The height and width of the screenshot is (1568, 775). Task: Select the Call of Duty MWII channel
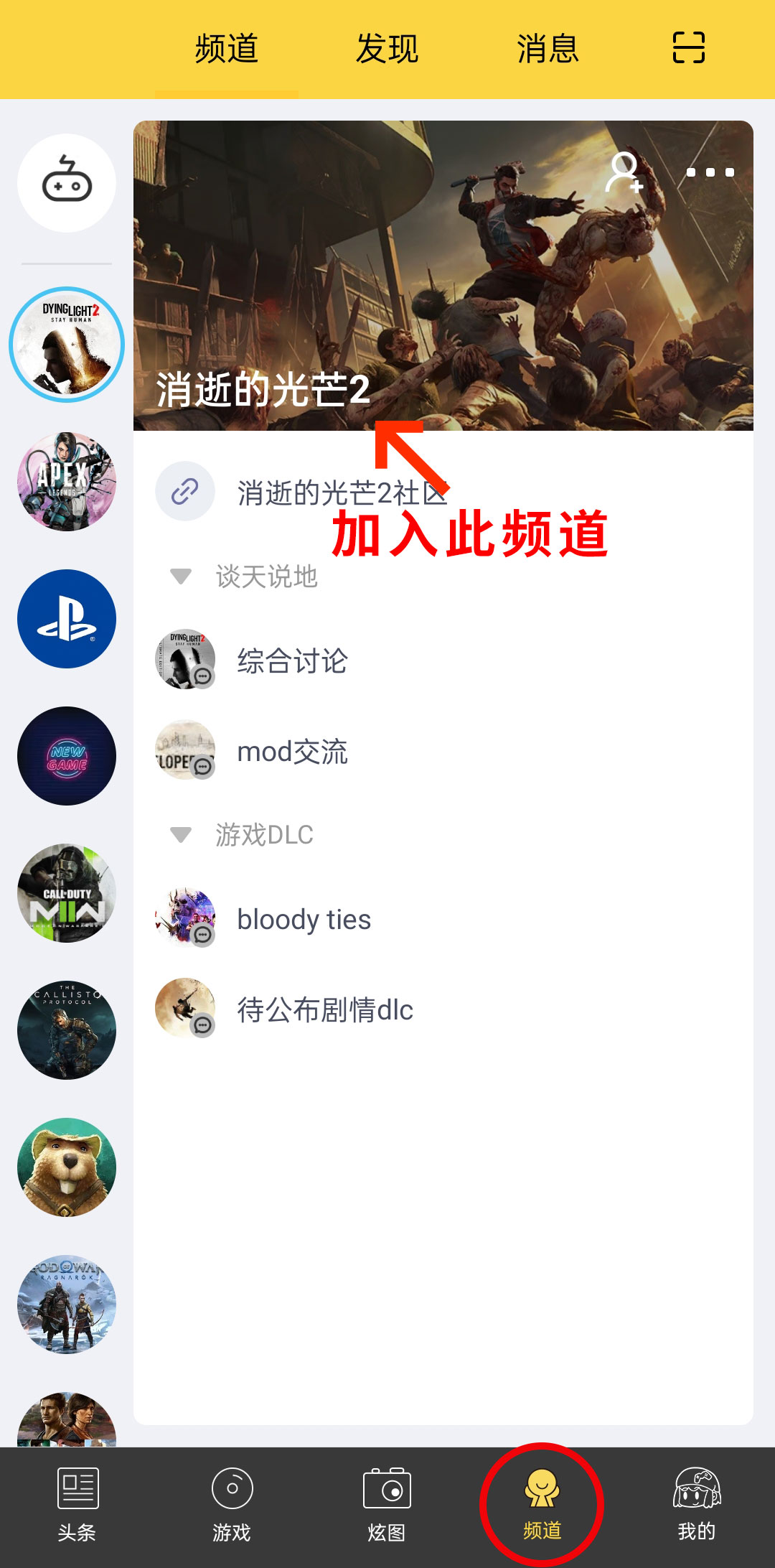(67, 893)
